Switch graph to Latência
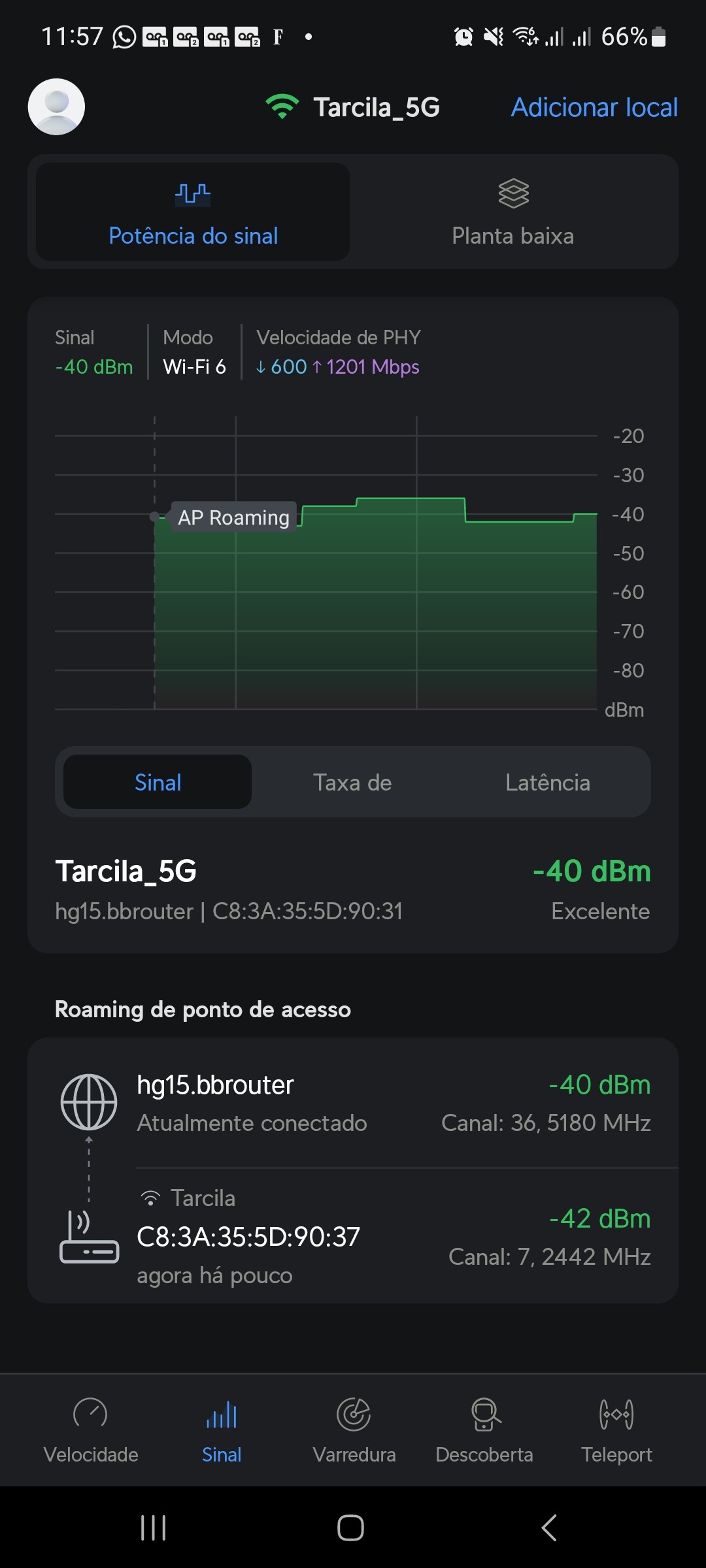706x1568 pixels. pyautogui.click(x=547, y=782)
